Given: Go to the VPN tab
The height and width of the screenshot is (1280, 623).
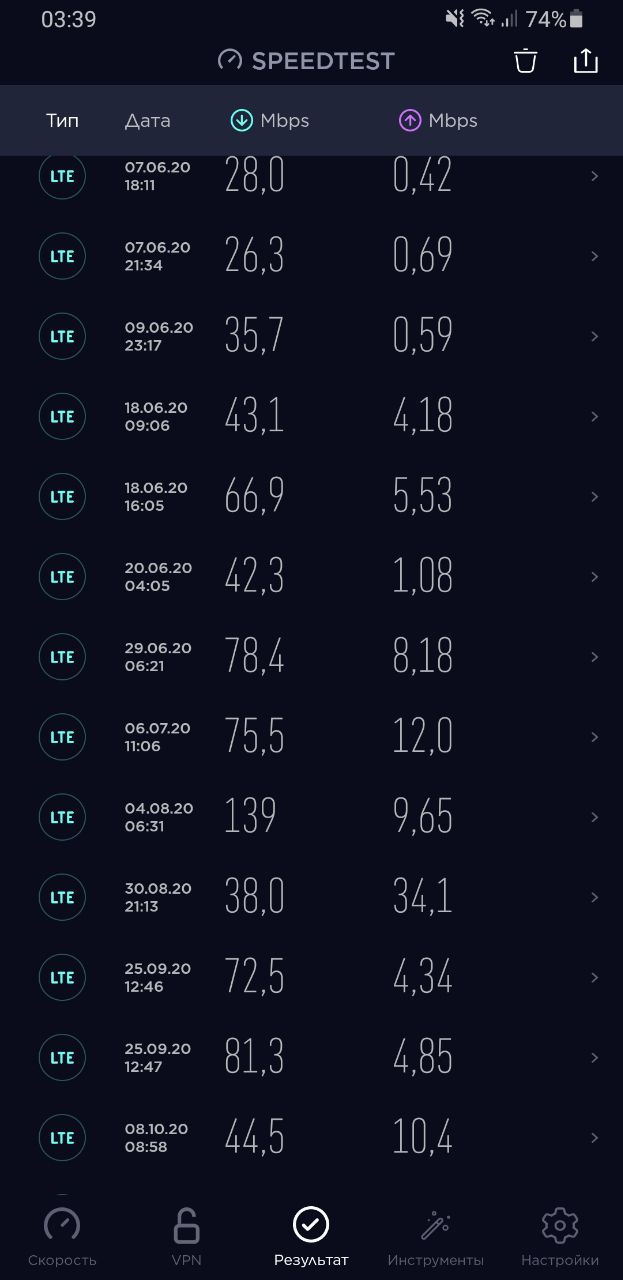Looking at the screenshot, I should 186,1237.
